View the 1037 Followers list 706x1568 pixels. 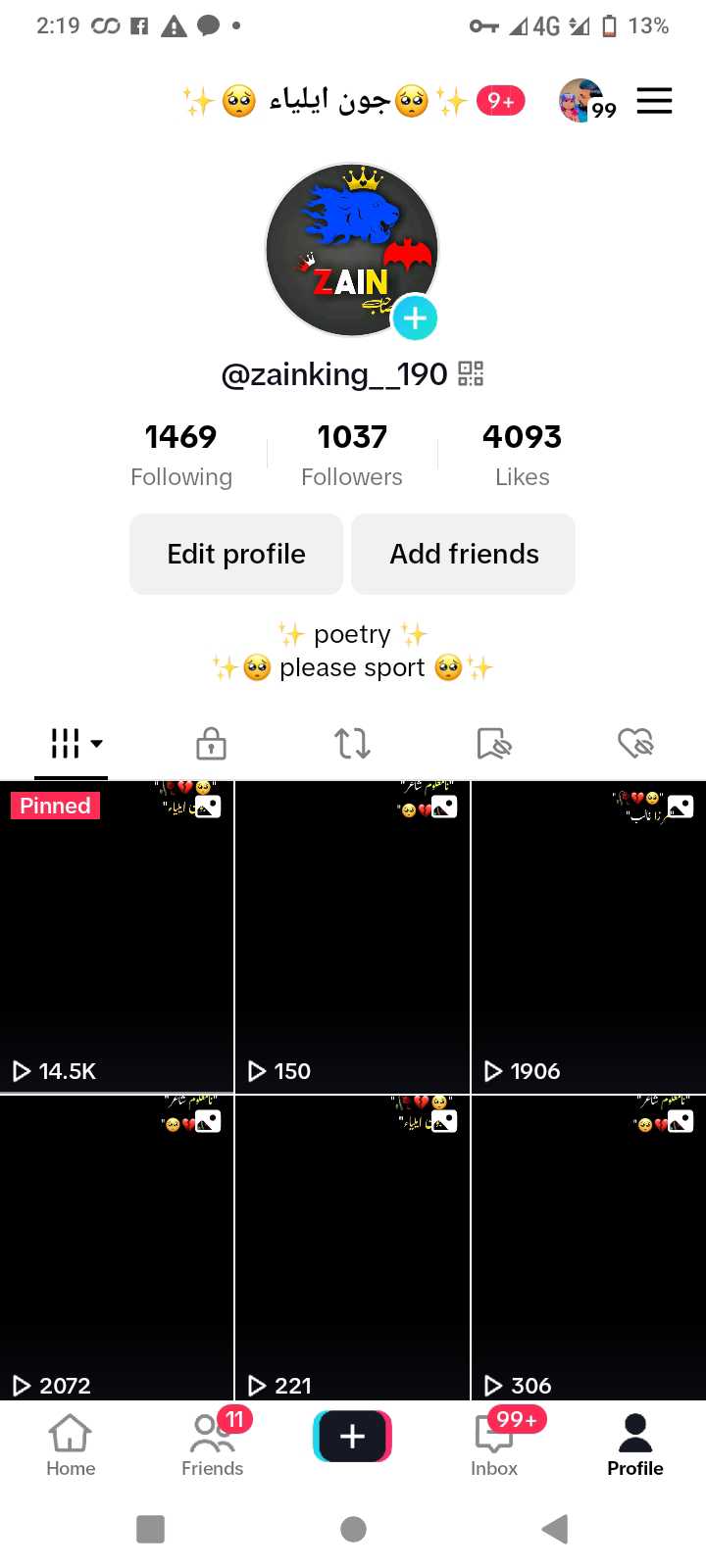pos(352,454)
